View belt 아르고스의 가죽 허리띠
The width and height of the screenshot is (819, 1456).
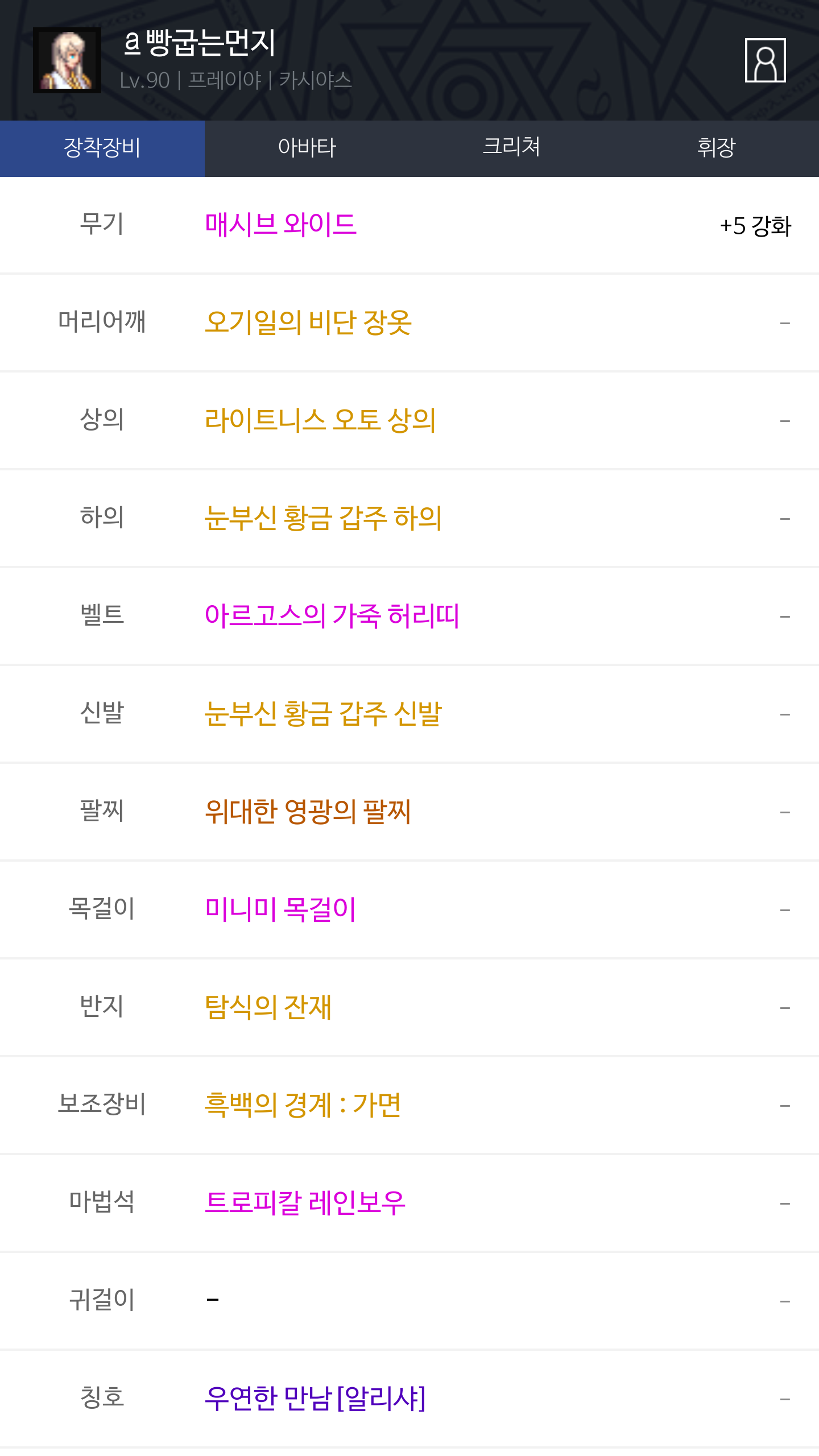[x=332, y=616]
